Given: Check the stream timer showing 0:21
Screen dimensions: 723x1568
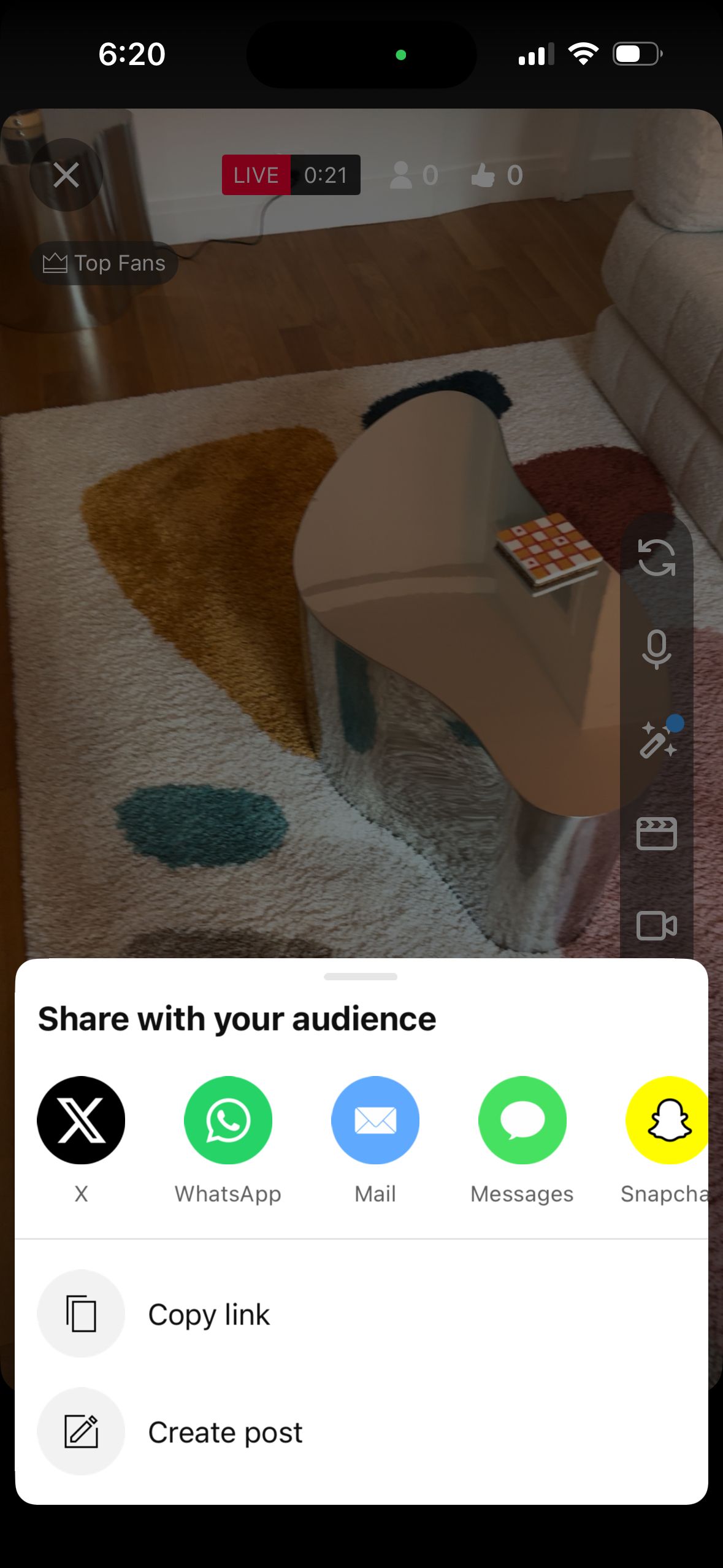Looking at the screenshot, I should (x=326, y=175).
